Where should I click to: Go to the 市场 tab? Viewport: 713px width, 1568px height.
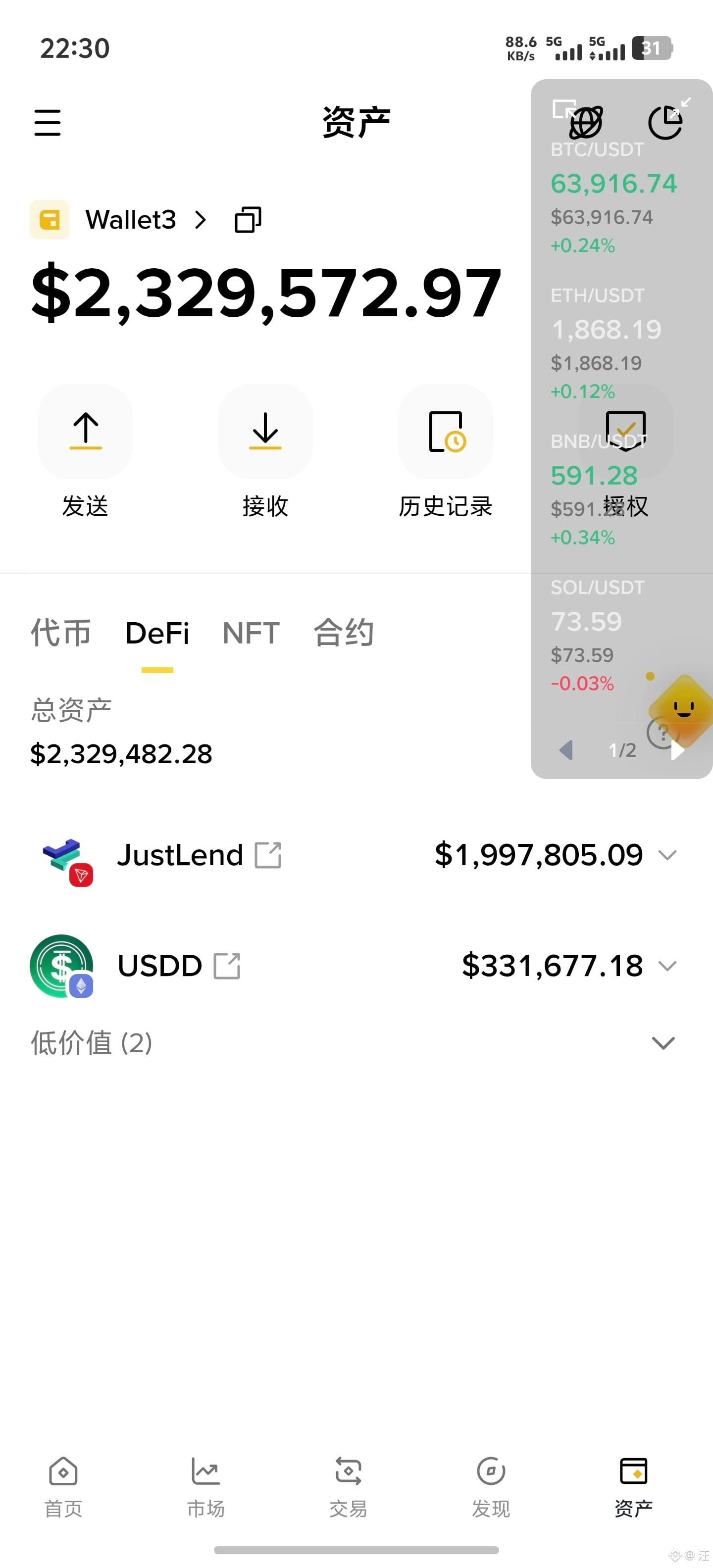pos(206,1487)
